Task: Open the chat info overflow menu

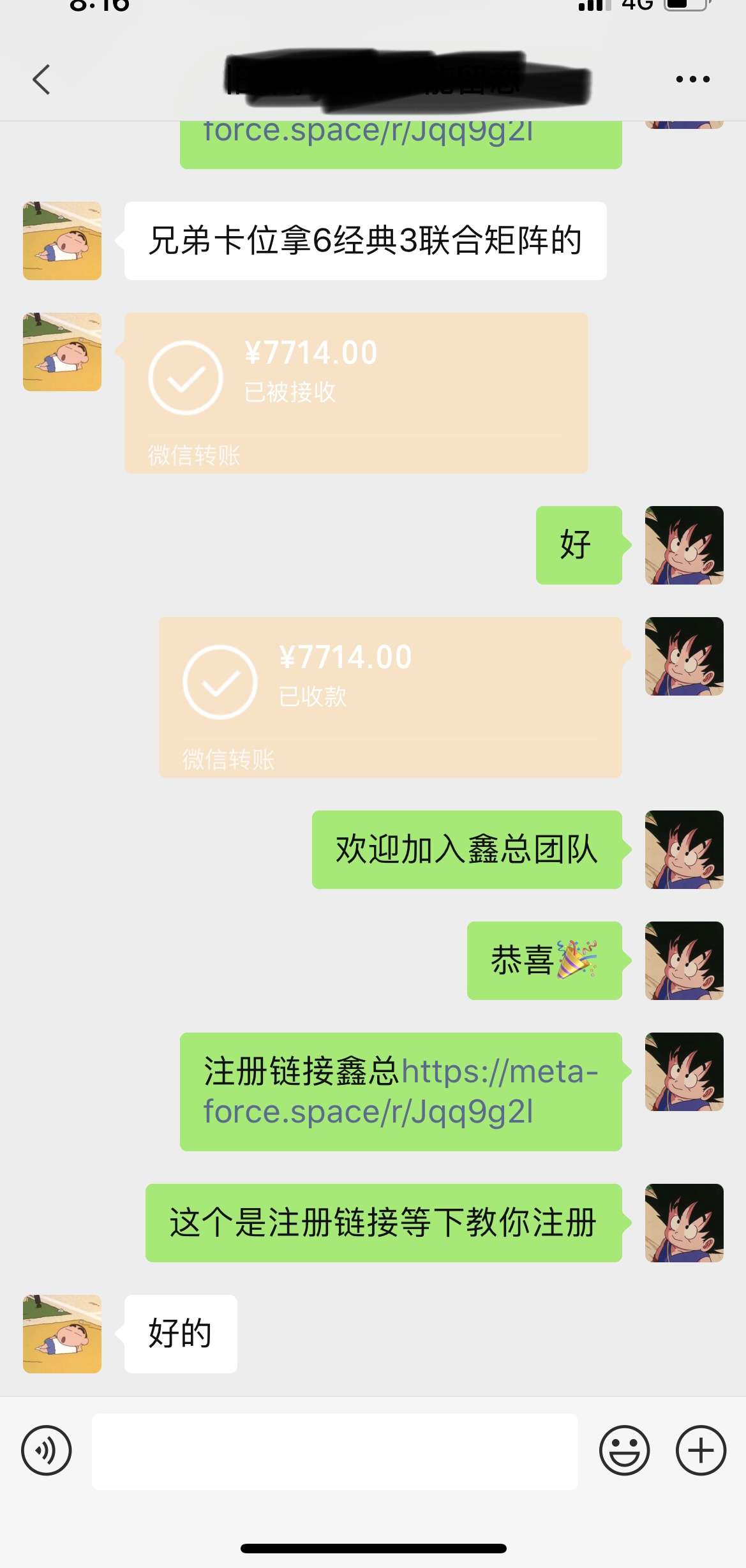Action: pyautogui.click(x=692, y=80)
